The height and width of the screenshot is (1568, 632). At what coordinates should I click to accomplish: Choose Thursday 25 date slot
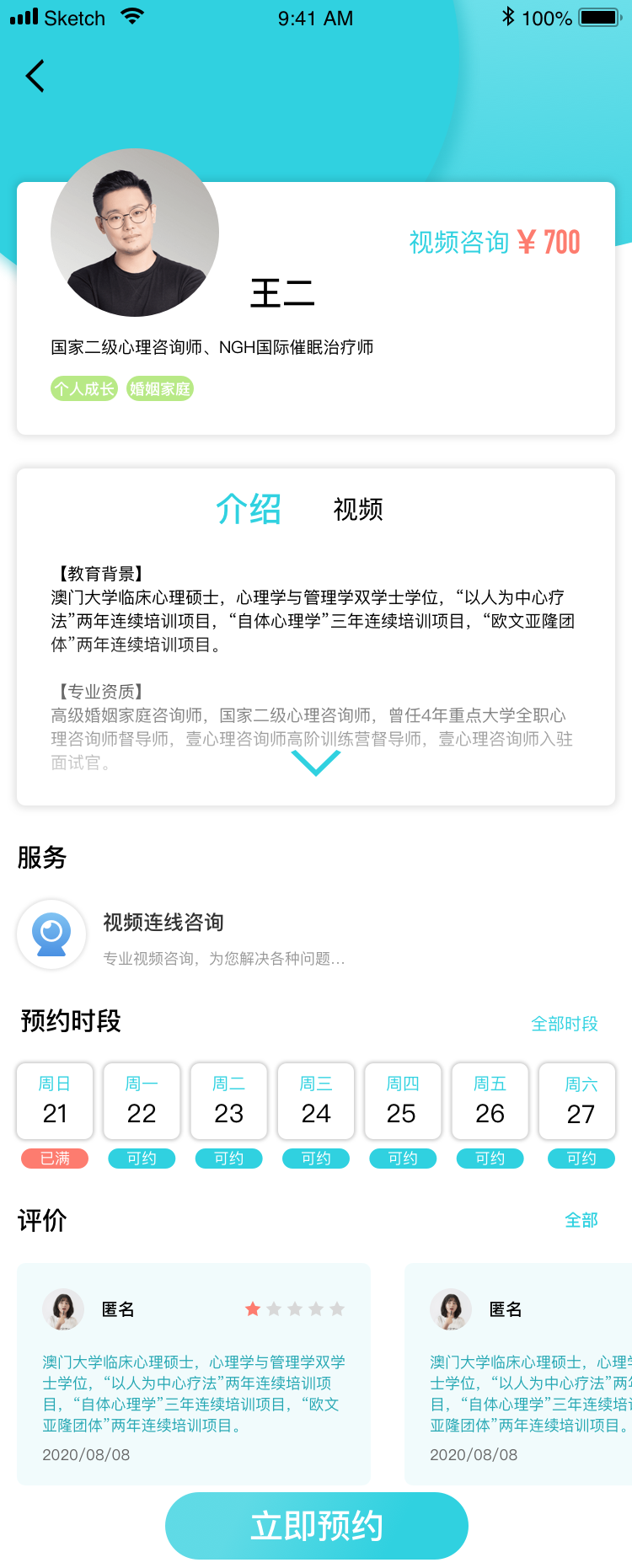pos(402,1101)
